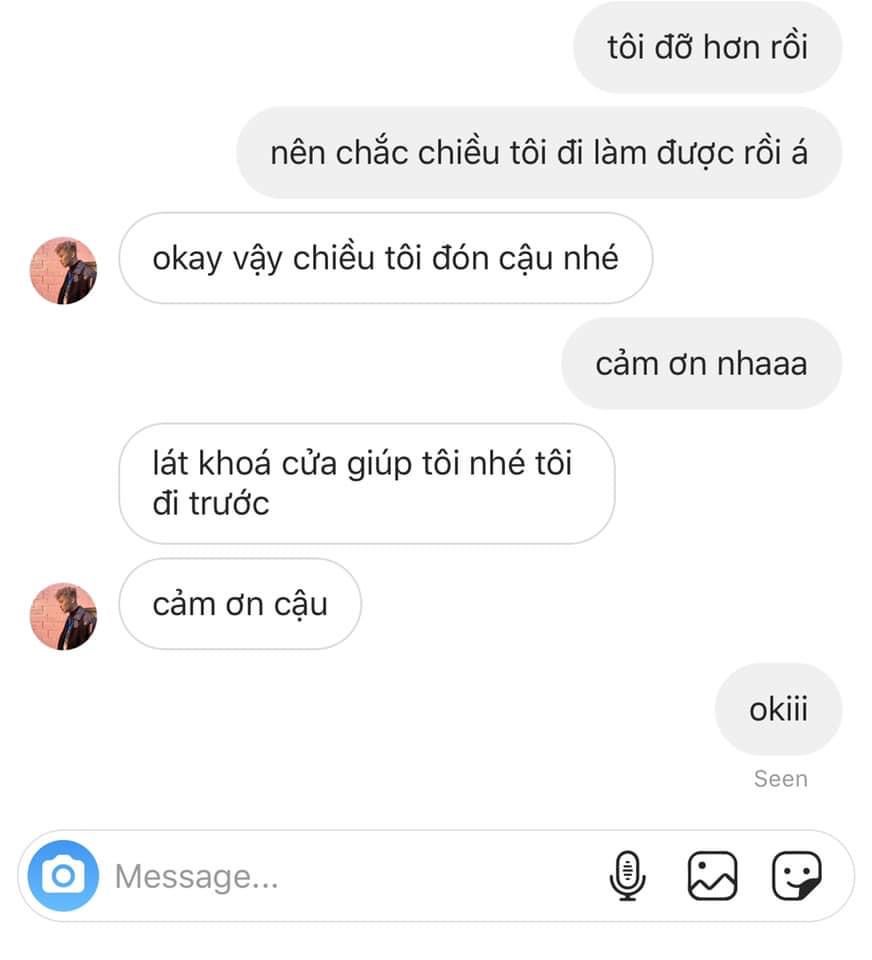Image resolution: width=872 pixels, height=960 pixels.
Task: Open the photo gallery picker
Action: 712,877
